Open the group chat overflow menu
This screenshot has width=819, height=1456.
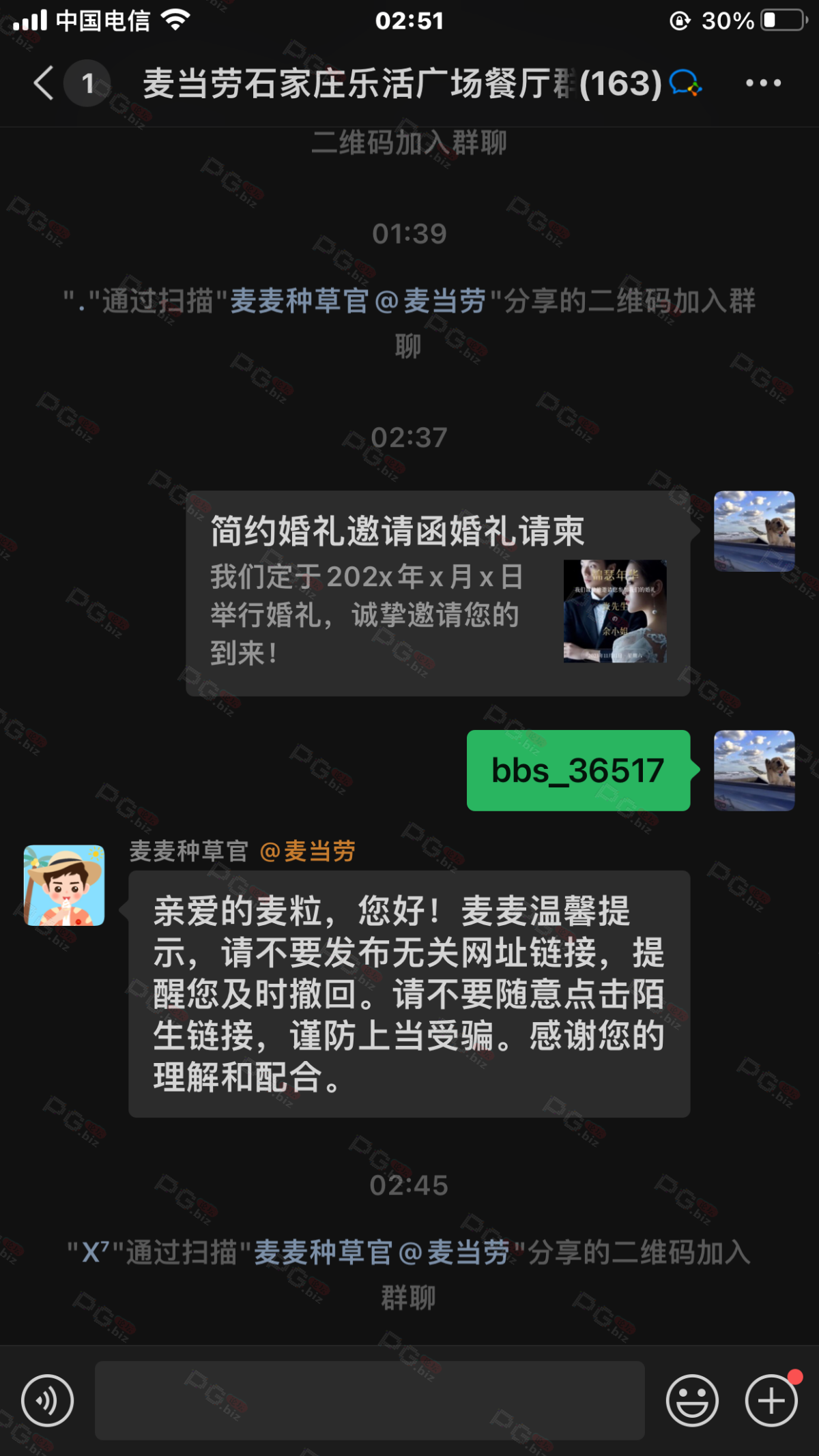tap(763, 83)
